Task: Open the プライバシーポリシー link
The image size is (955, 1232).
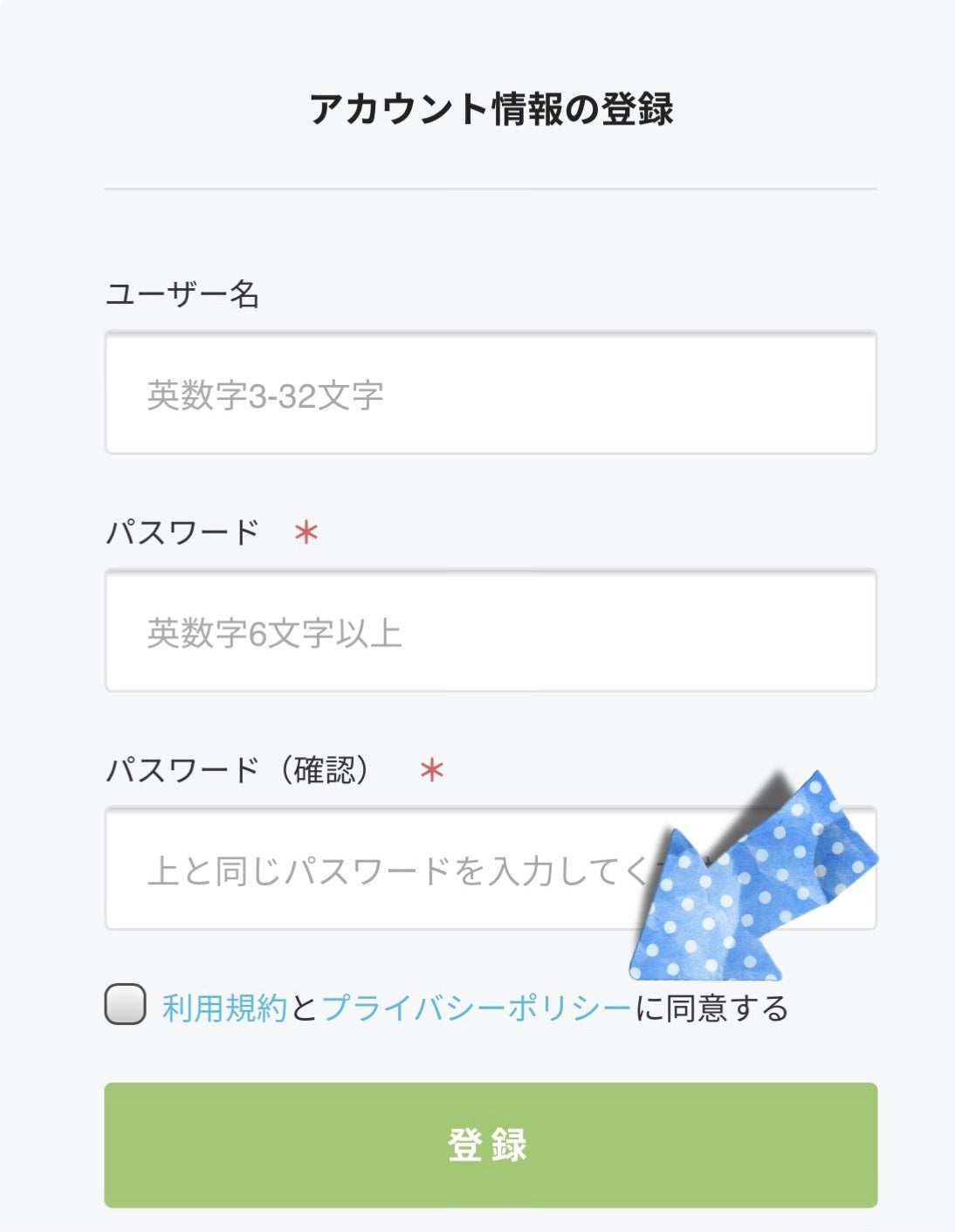Action: tap(476, 1008)
